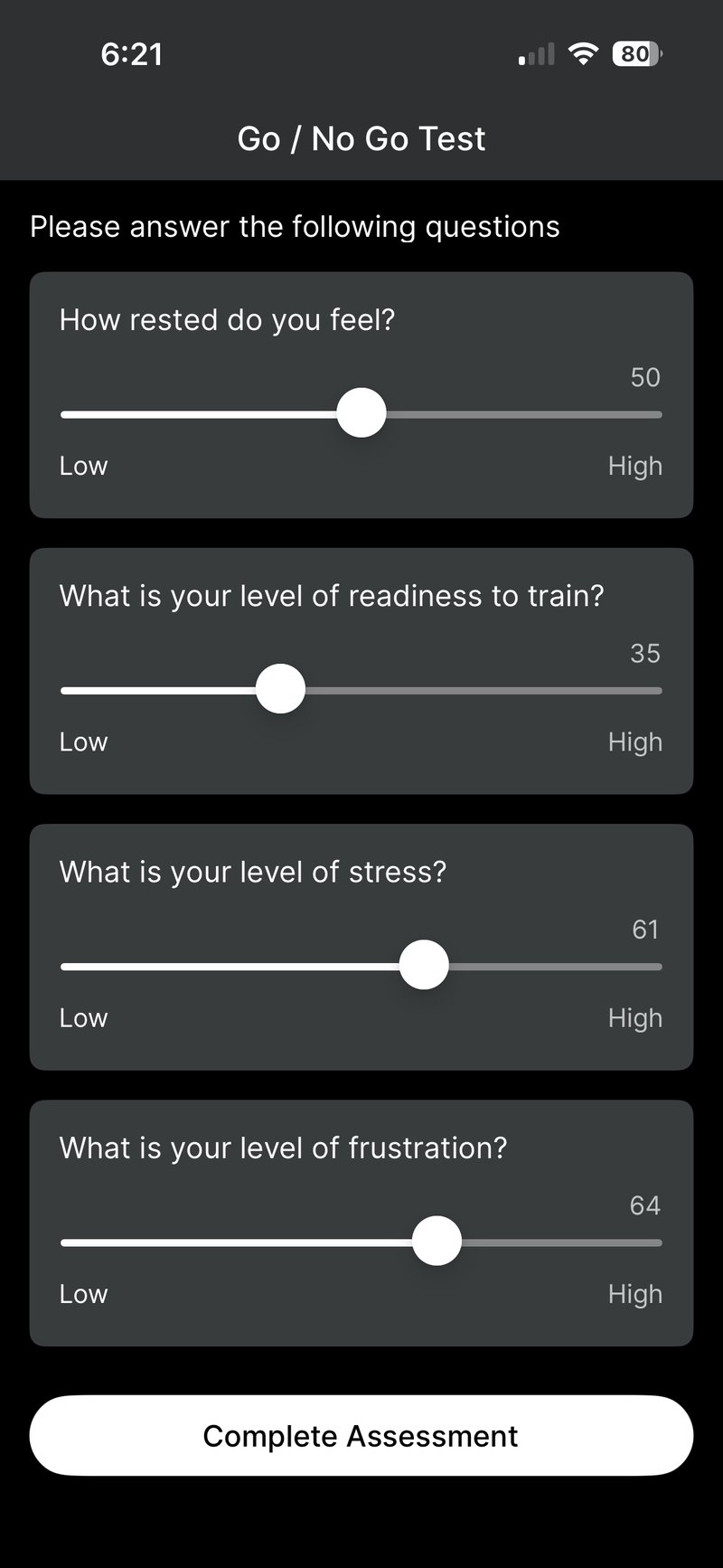Tap the value 61 on stress question

645,930
